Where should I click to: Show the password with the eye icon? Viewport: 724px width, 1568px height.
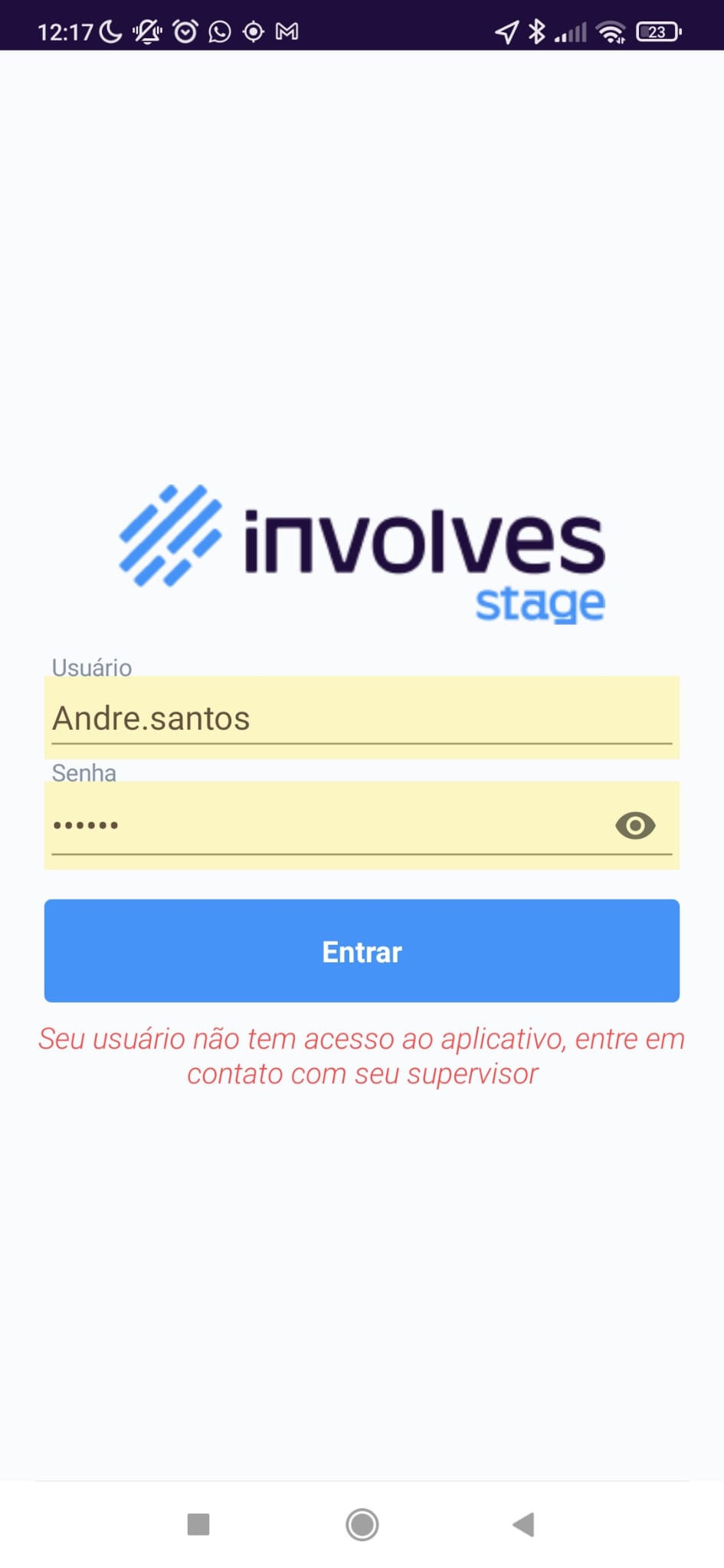(x=635, y=825)
